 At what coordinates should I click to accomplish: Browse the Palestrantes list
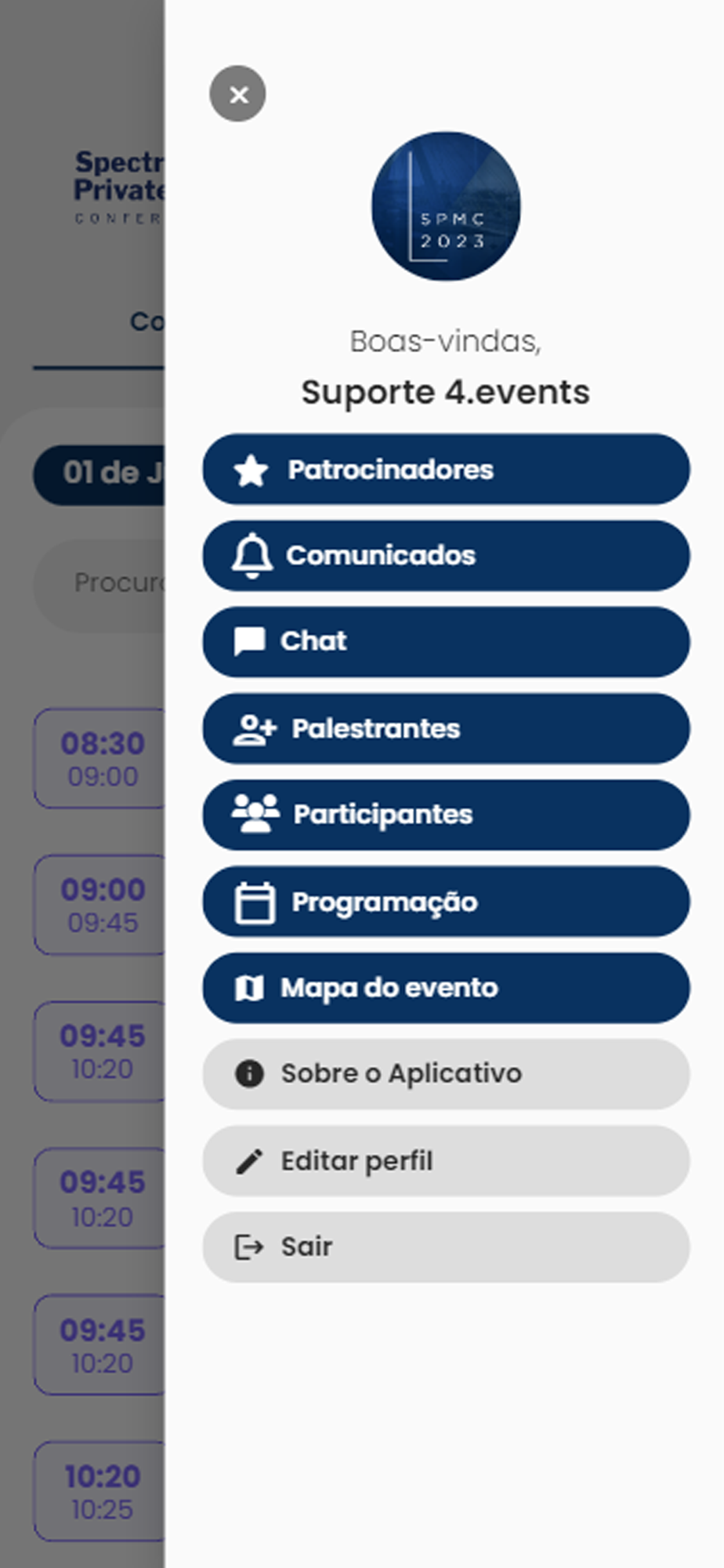pyautogui.click(x=445, y=728)
